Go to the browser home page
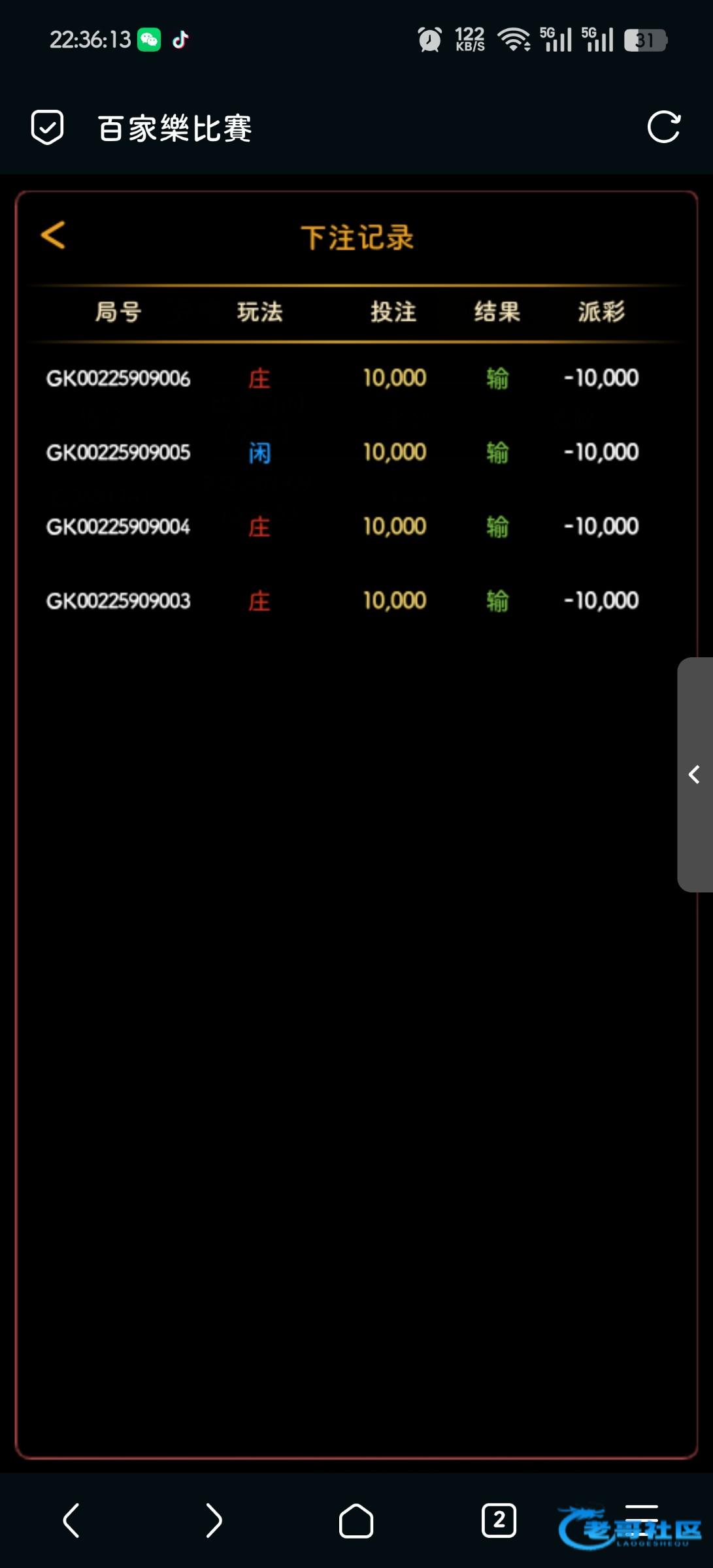713x1568 pixels. 356,1520
